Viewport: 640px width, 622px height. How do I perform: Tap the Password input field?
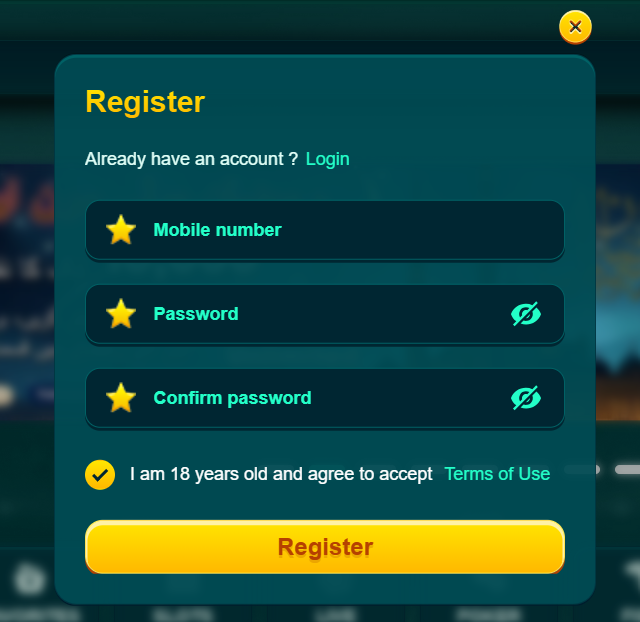(x=320, y=314)
